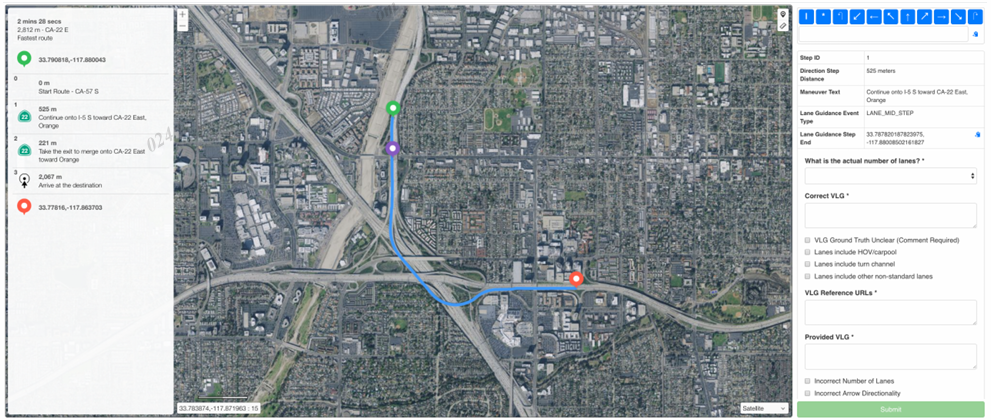The image size is (991, 420).
Task: Zoom out on the map
Action: [x=182, y=26]
